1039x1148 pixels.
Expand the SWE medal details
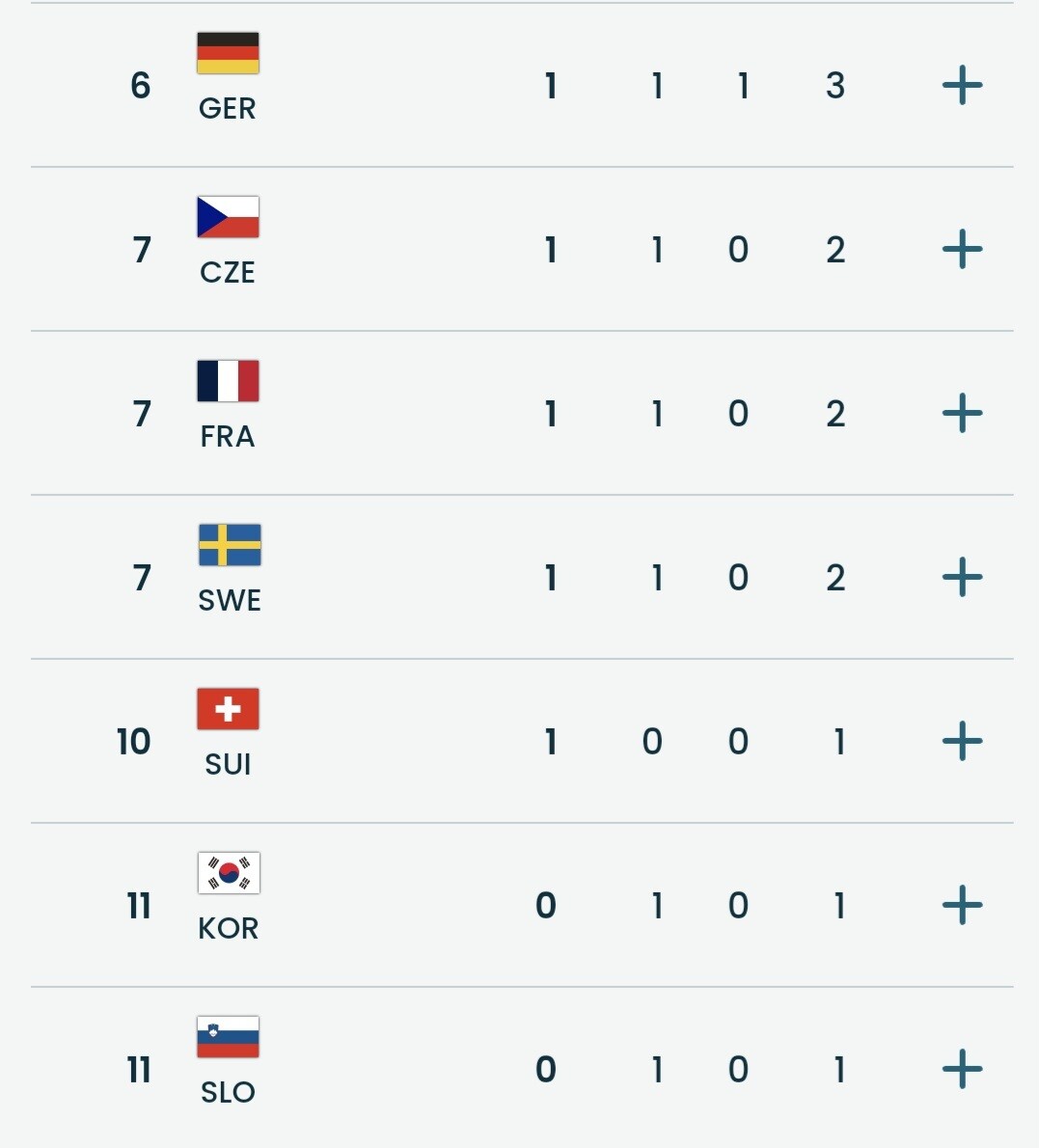[x=962, y=578]
